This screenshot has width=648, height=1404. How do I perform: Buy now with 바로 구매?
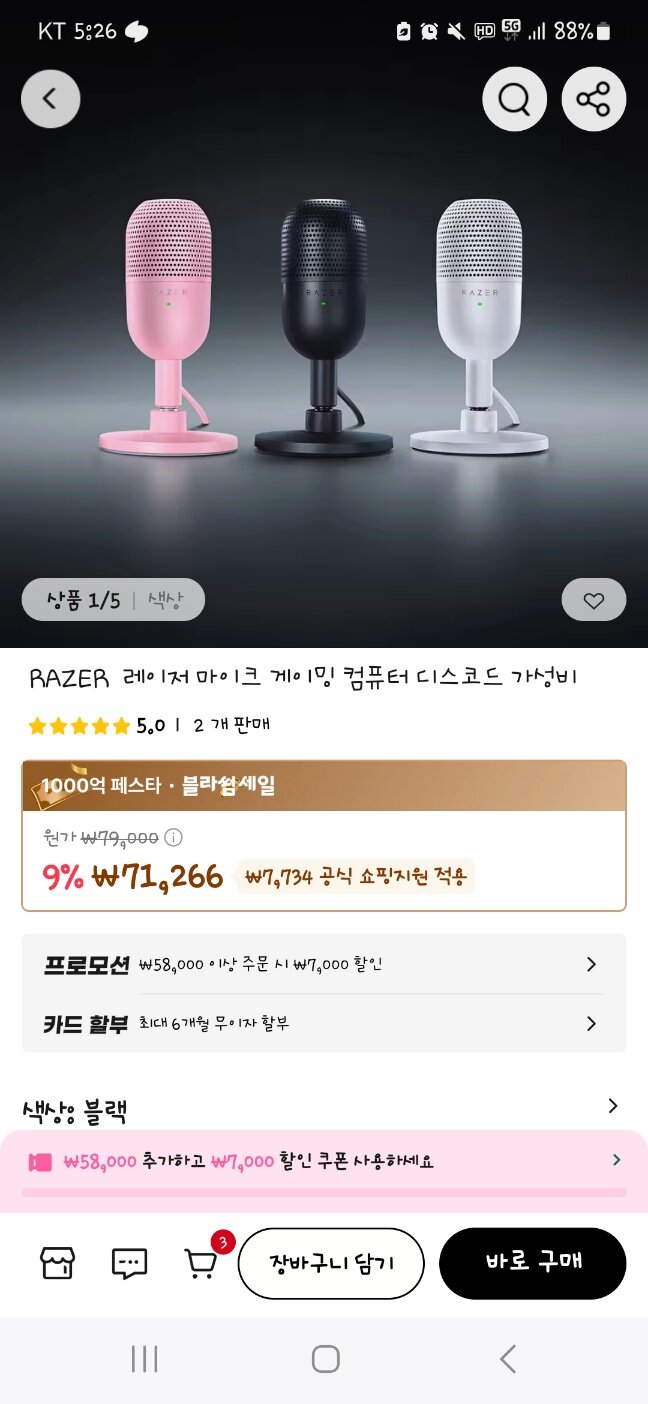tap(533, 1263)
